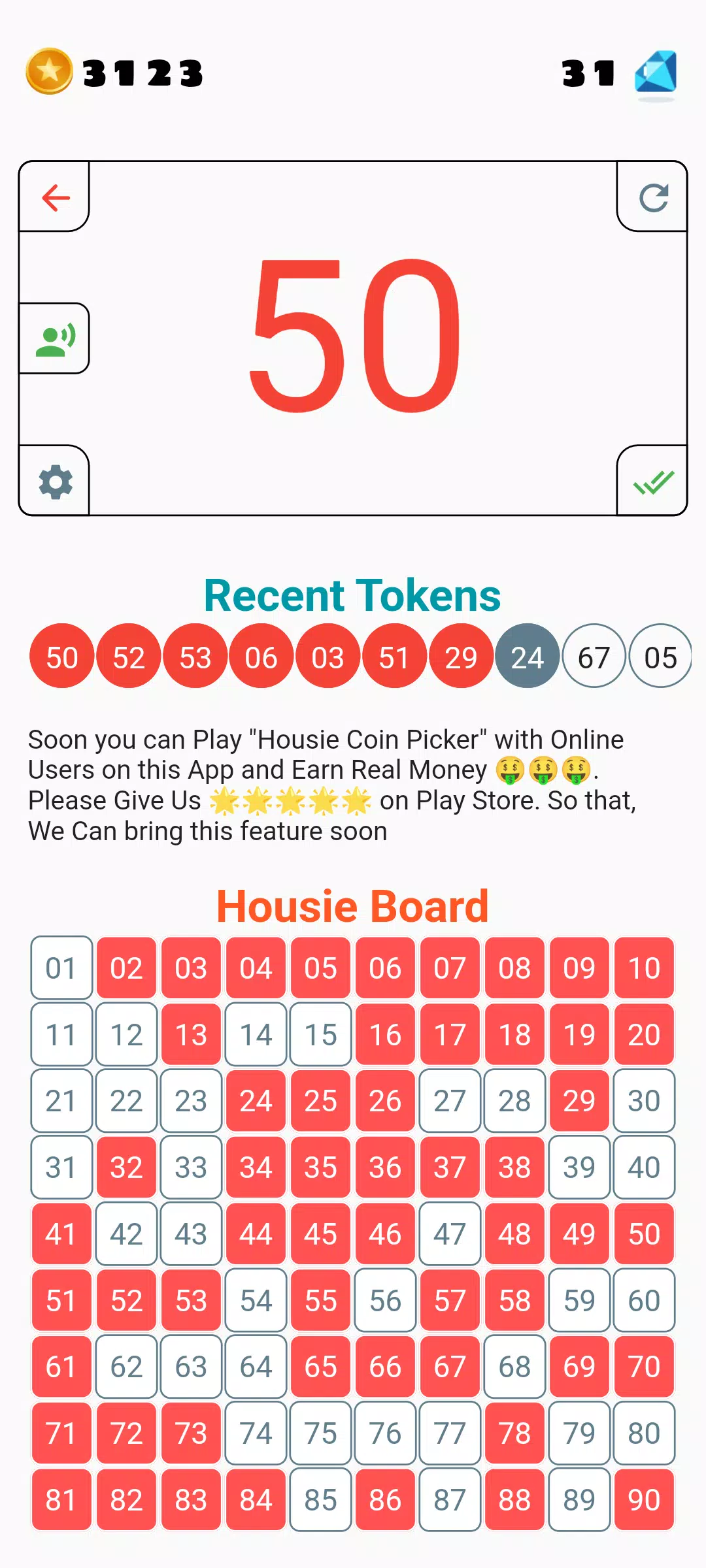Open the settings gear
This screenshot has width=706, height=1568.
tap(56, 482)
